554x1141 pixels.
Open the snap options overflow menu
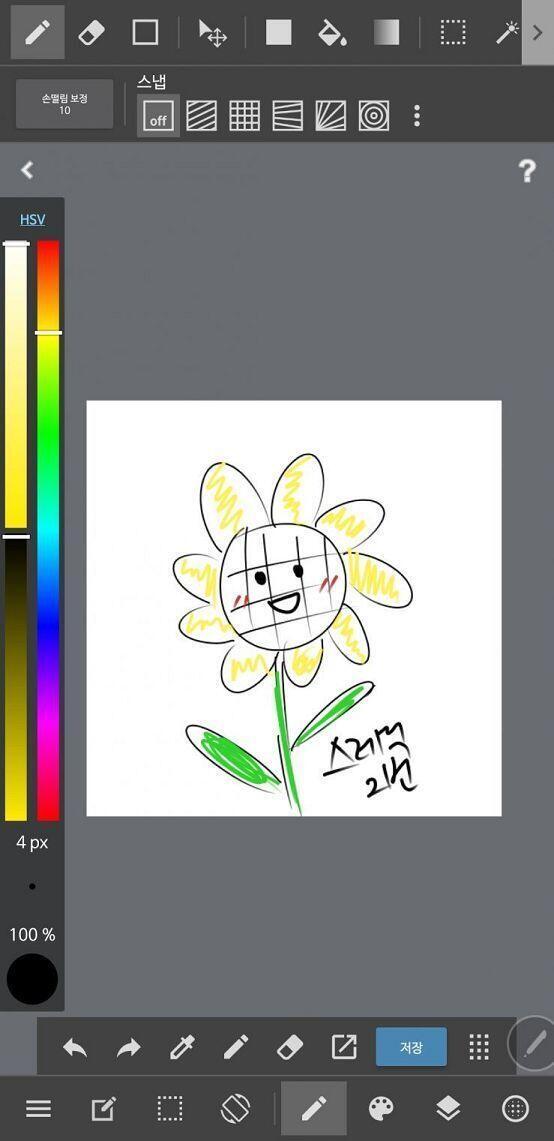416,116
